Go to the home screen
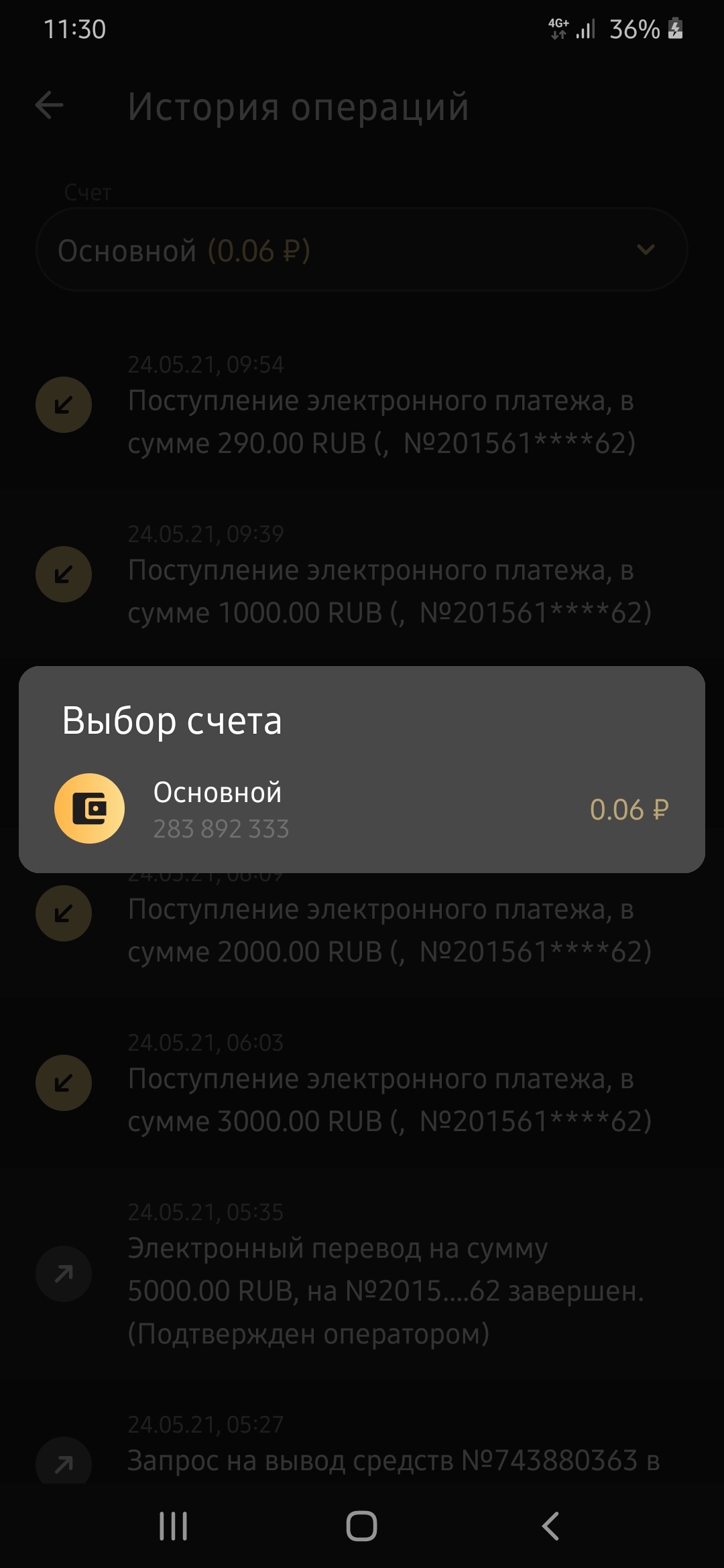The width and height of the screenshot is (724, 1568). click(x=361, y=1526)
